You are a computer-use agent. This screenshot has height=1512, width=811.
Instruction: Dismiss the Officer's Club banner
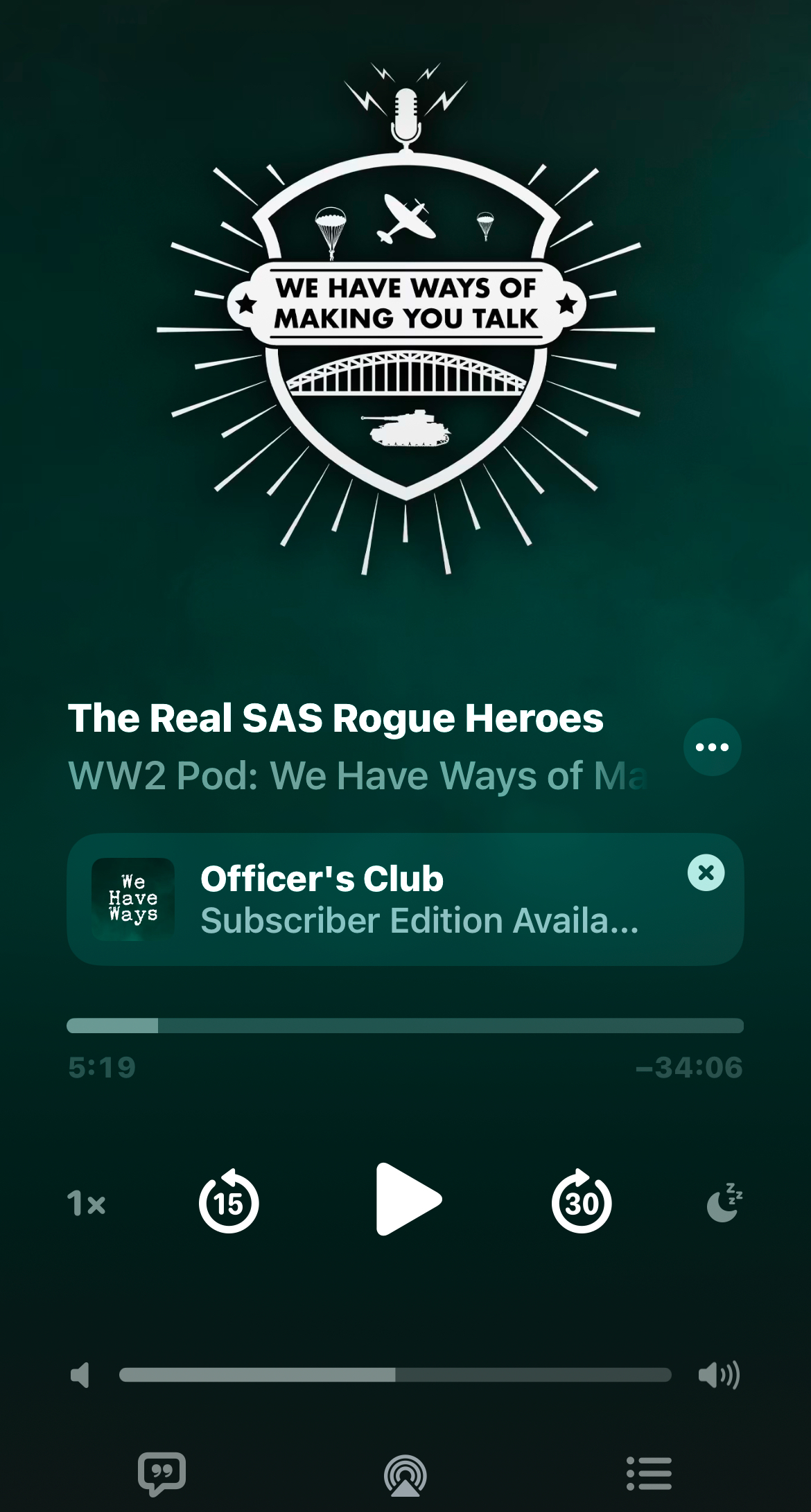click(x=706, y=872)
